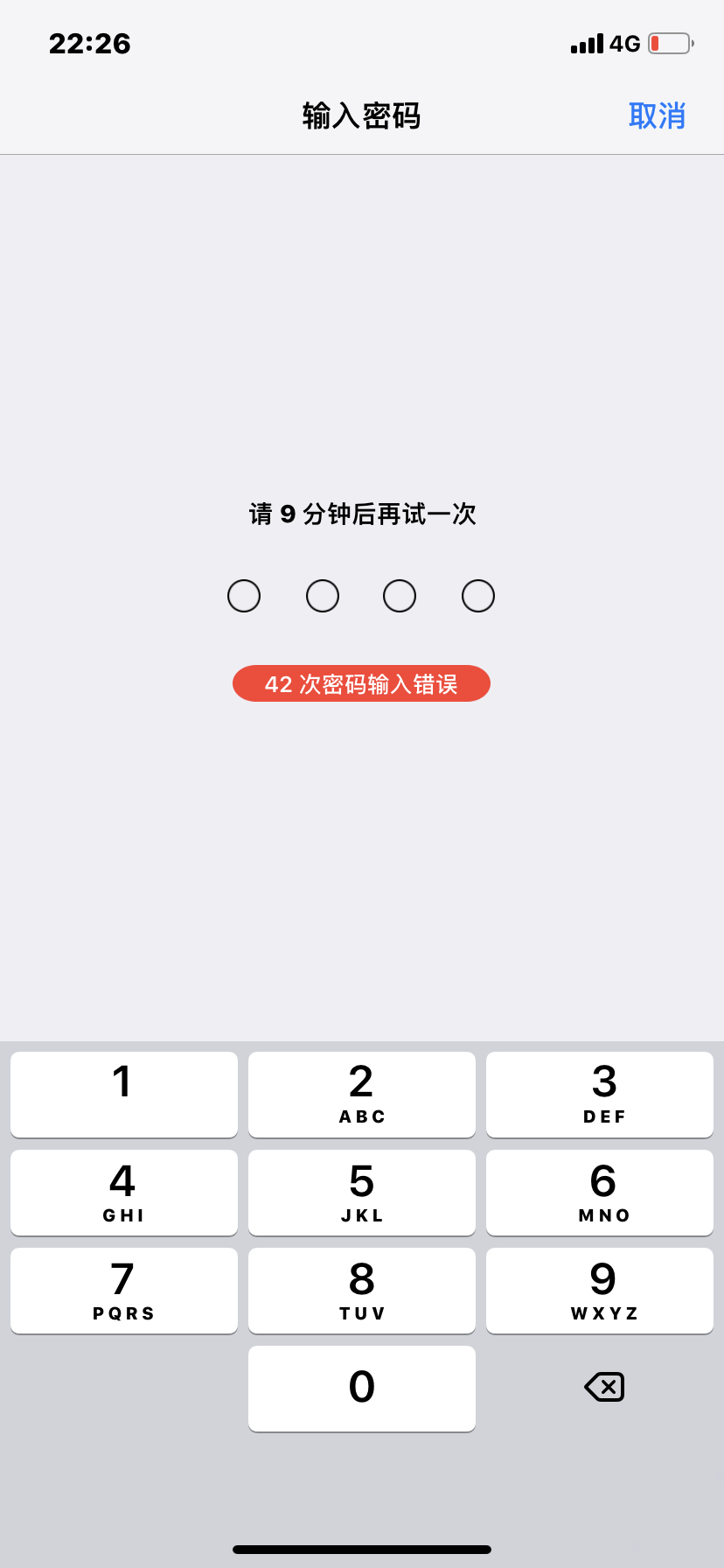The width and height of the screenshot is (724, 1568).
Task: Enter digit 7 PQRS
Action: click(x=124, y=1290)
